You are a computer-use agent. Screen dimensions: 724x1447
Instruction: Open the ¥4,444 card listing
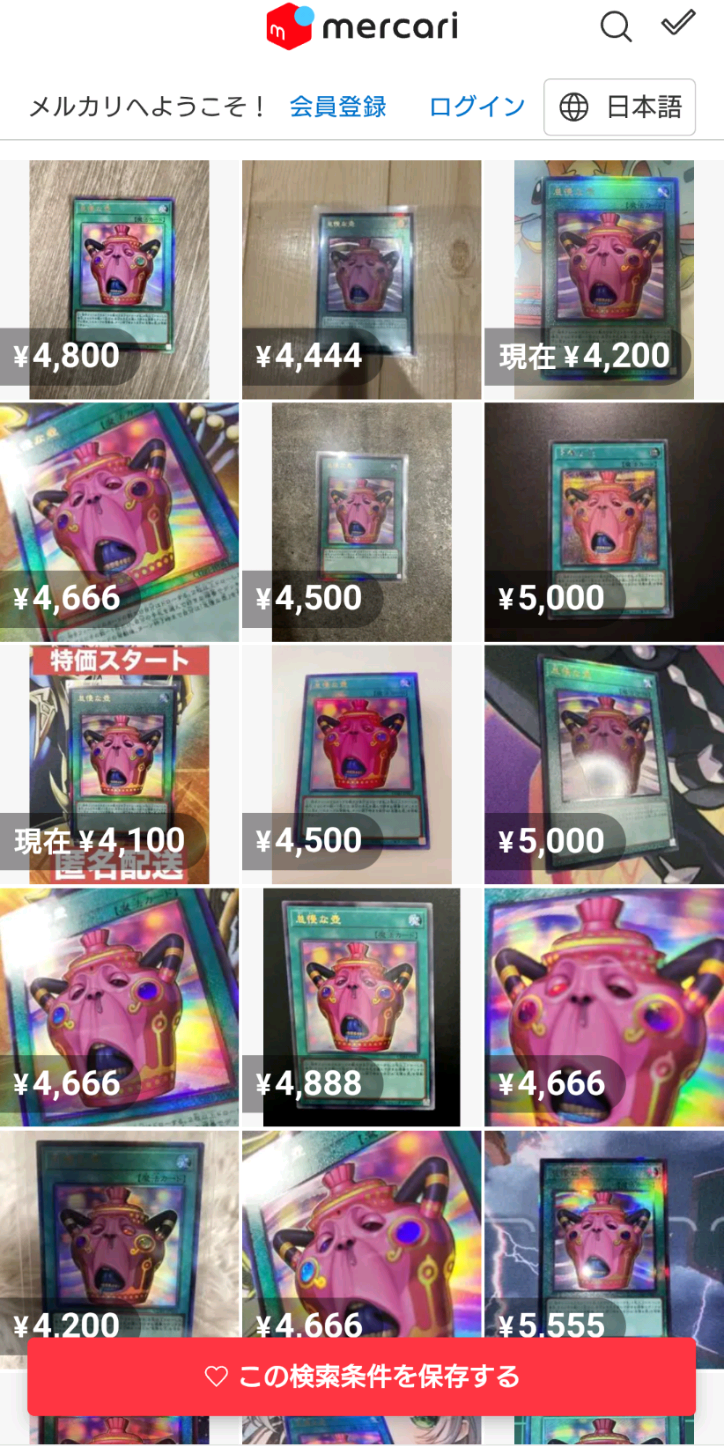click(361, 280)
